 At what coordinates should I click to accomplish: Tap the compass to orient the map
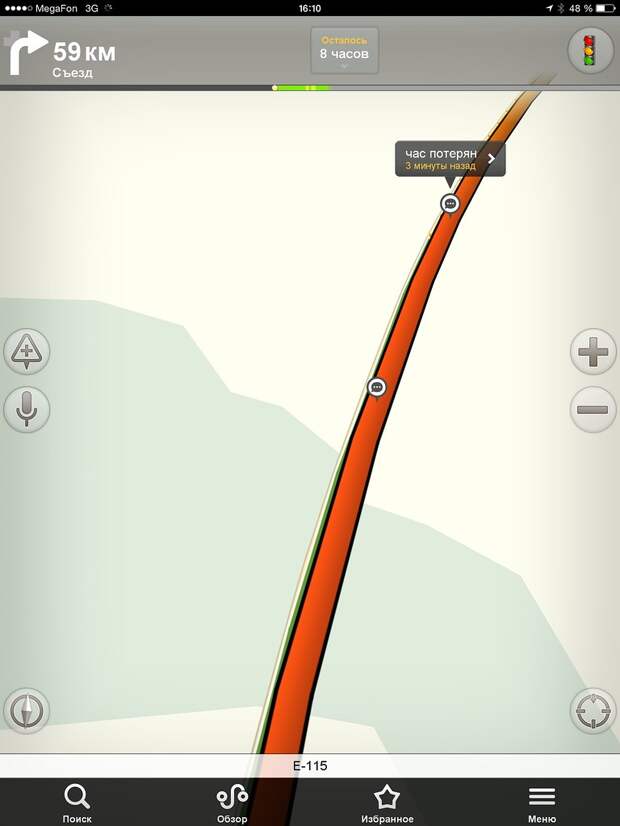pos(27,712)
